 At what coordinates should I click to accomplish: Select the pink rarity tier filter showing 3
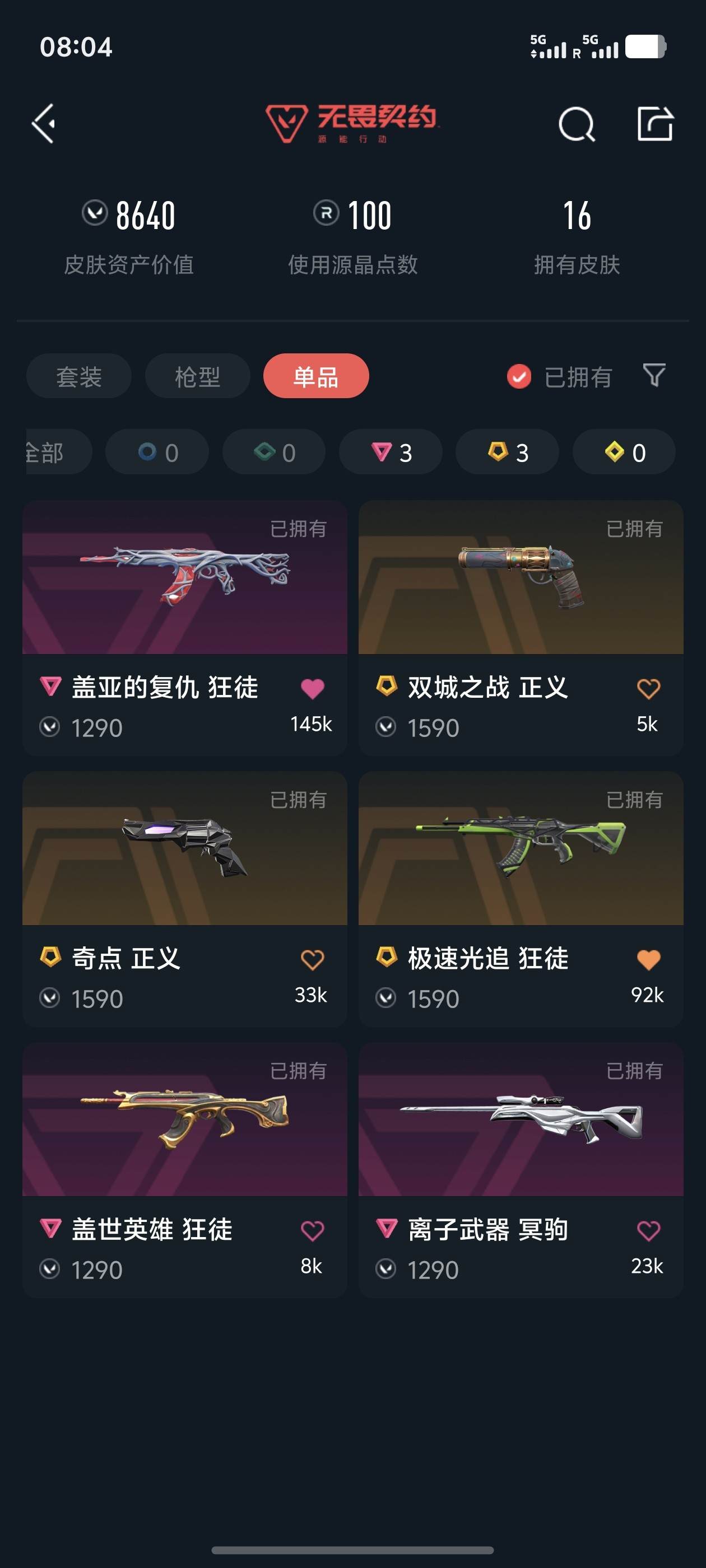[391, 452]
